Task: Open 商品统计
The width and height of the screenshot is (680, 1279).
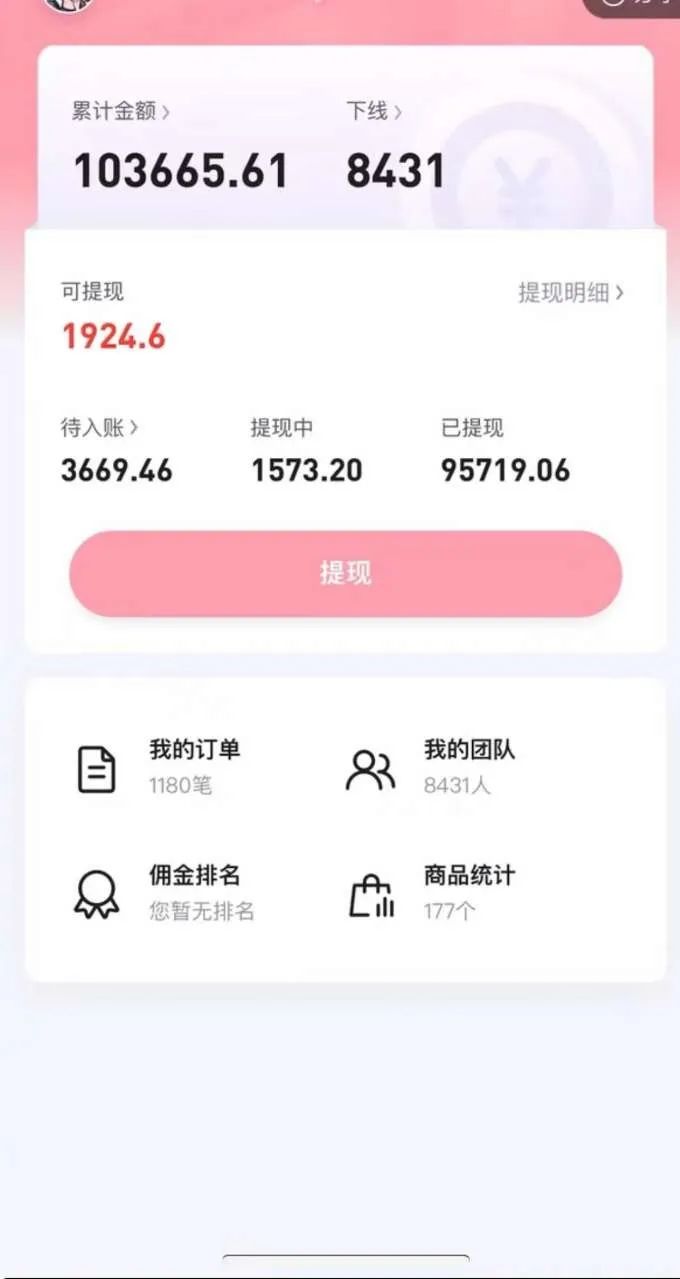Action: [x=435, y=892]
